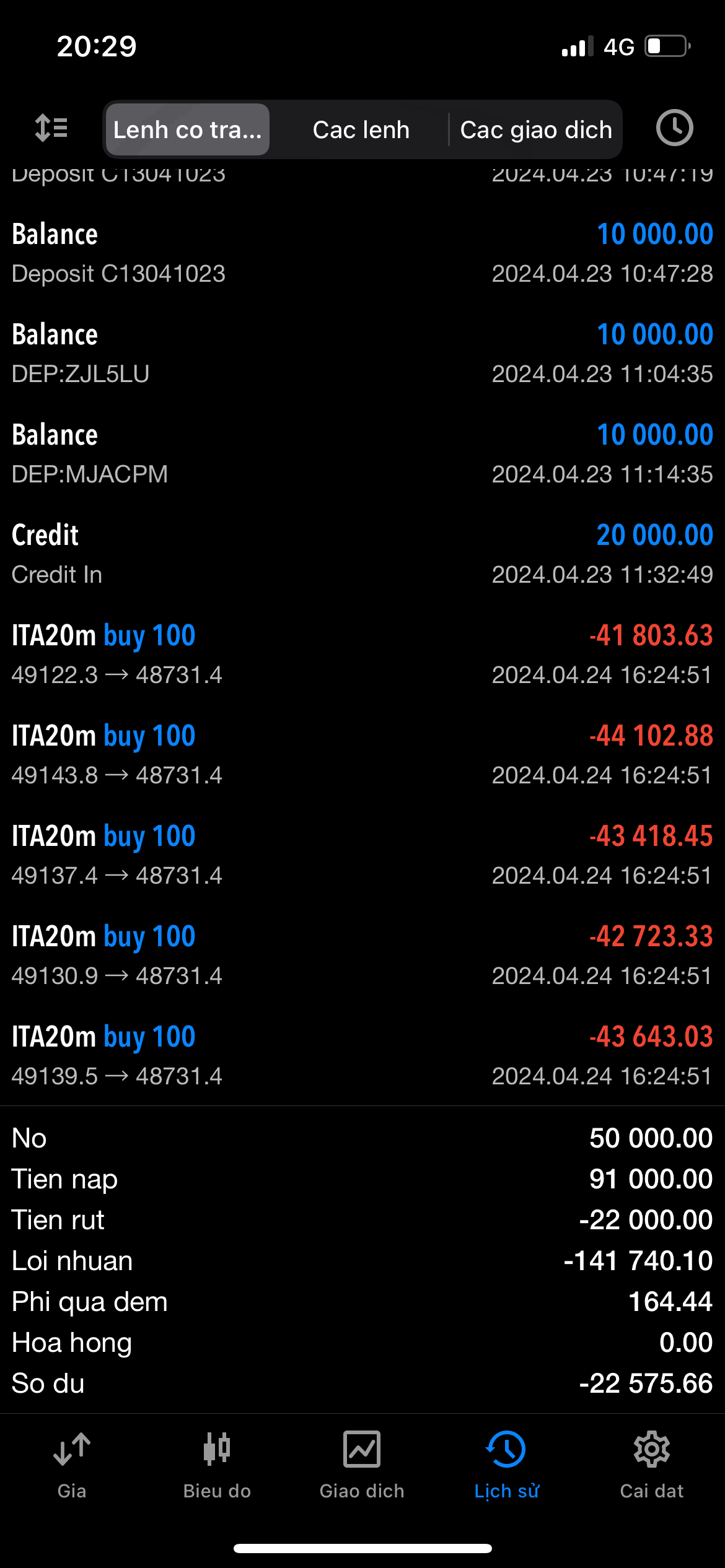Show details of ITA20m trade at 49139.5
Screen dimensions: 725x1568
[x=362, y=1055]
